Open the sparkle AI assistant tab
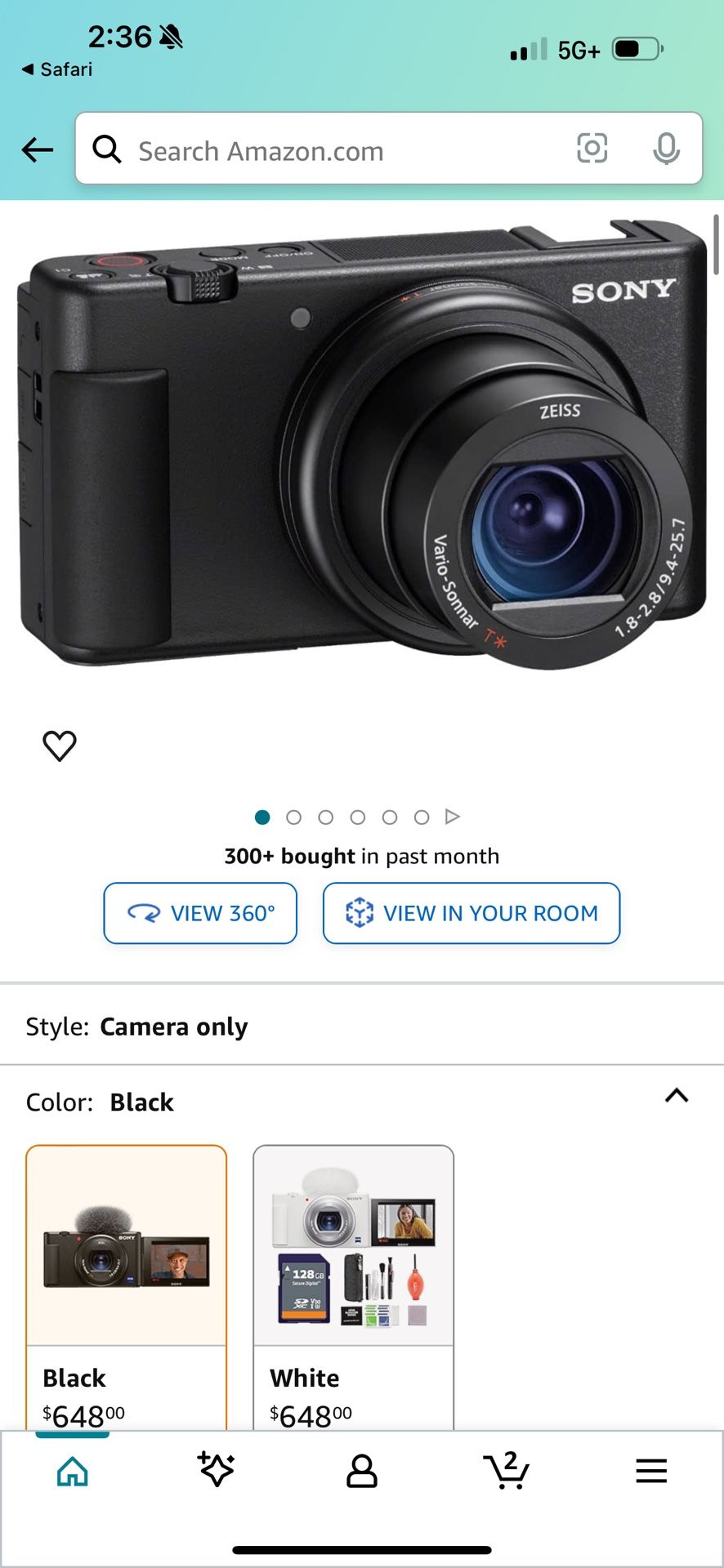 click(217, 1470)
